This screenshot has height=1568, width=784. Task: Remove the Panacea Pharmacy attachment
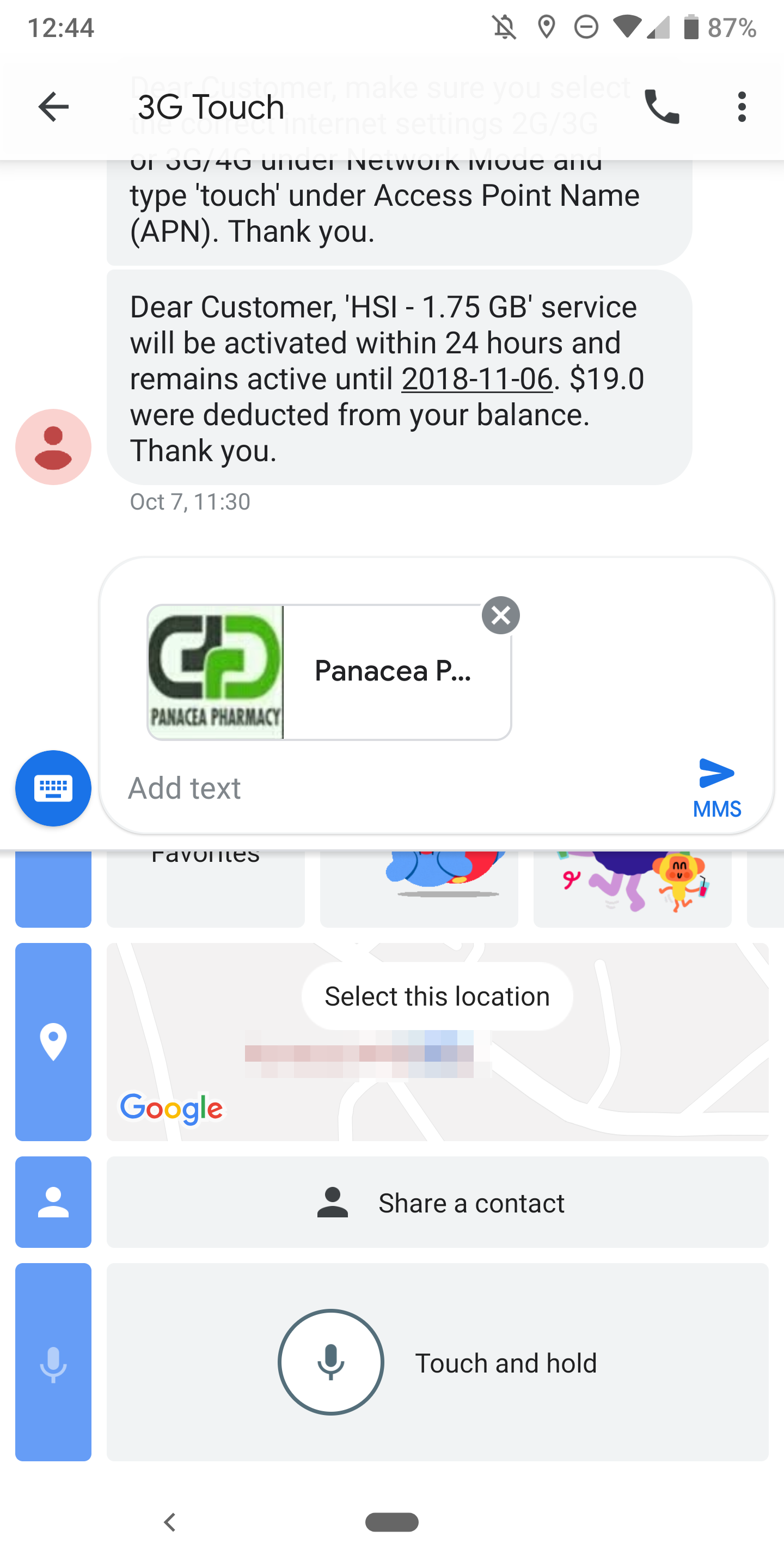point(500,615)
